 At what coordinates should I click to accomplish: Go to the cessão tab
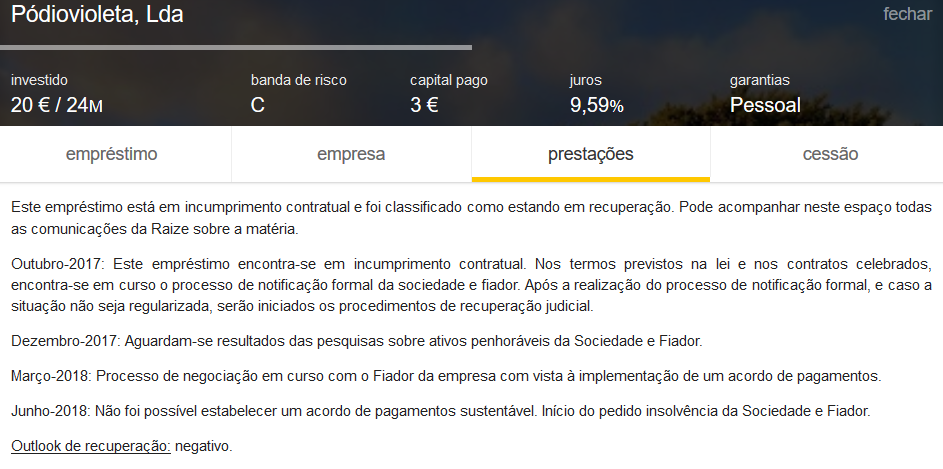(830, 154)
